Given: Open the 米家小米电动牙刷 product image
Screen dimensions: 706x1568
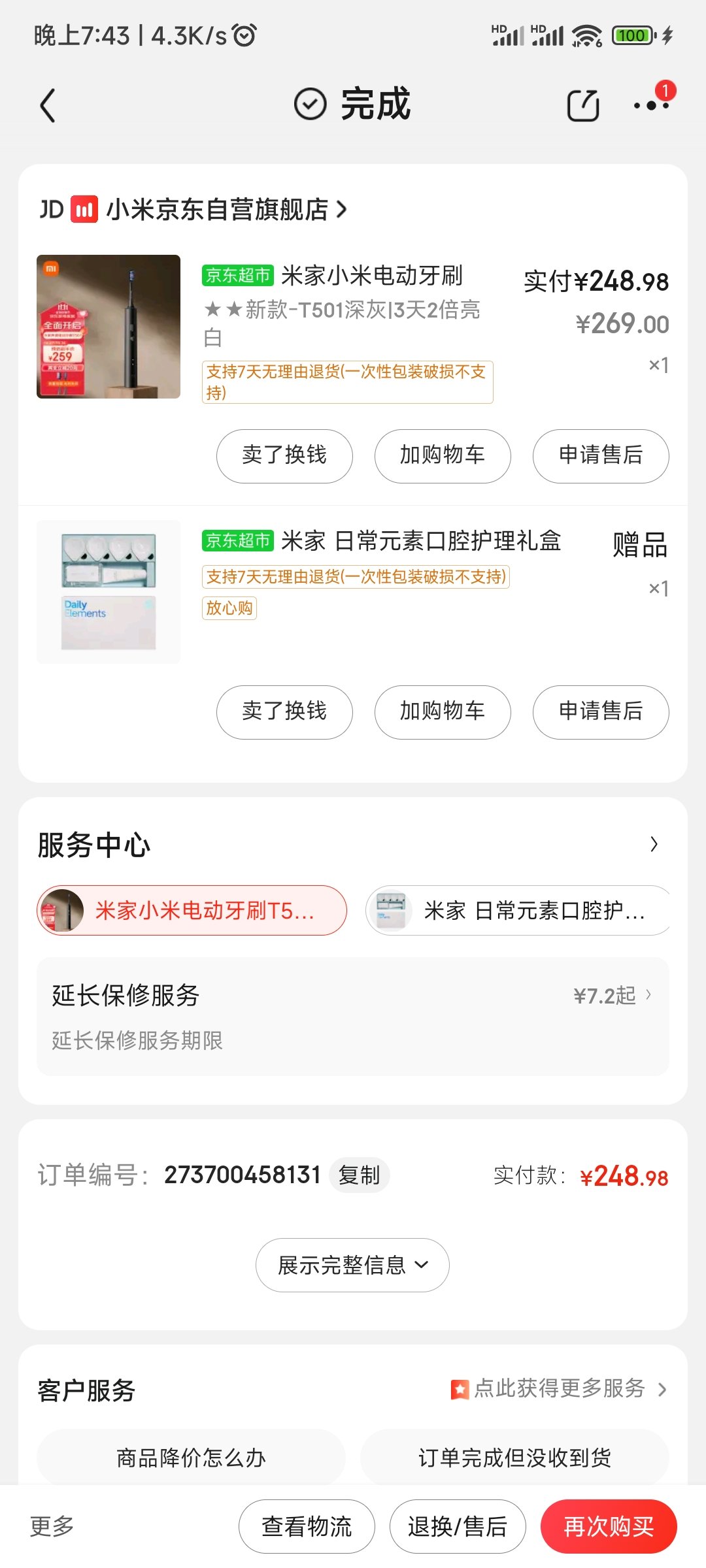Looking at the screenshot, I should coord(109,327).
